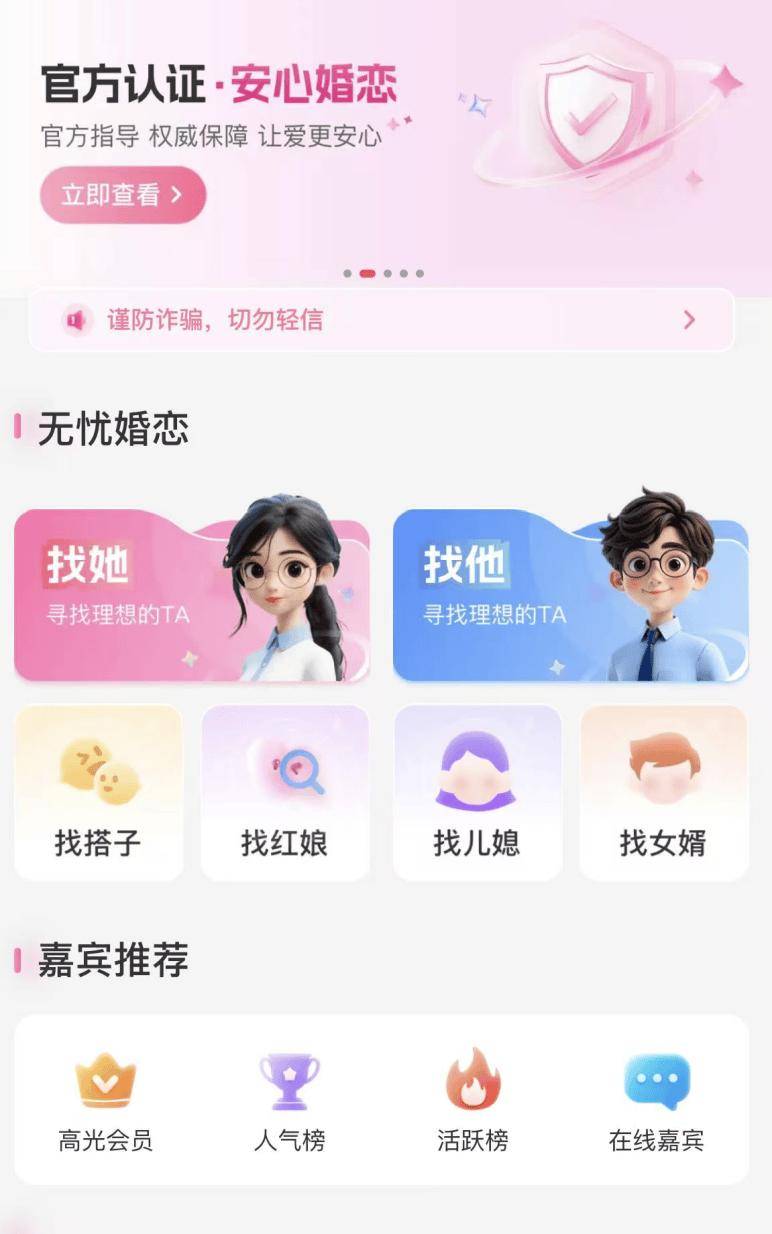The image size is (772, 1234).
Task: Open the 找他 card
Action: 570,595
